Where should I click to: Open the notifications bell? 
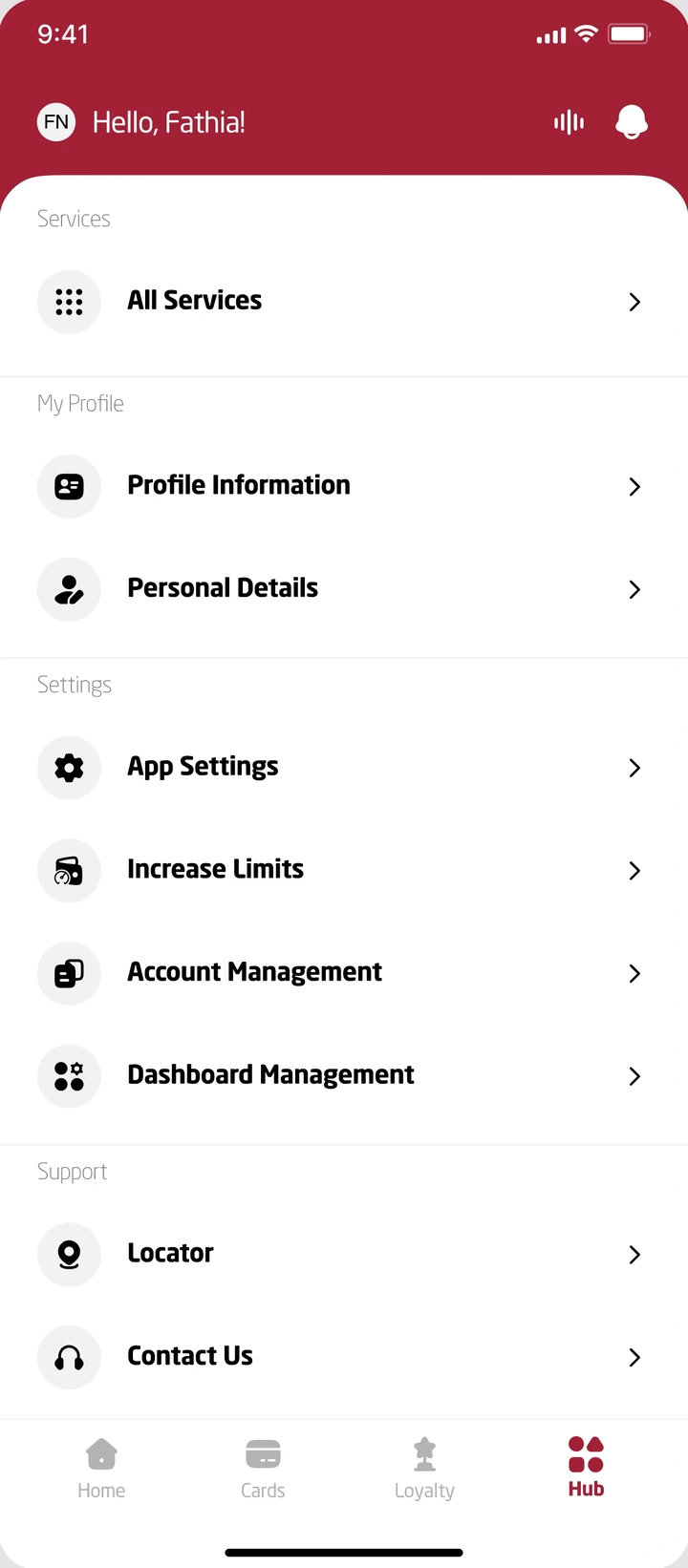pos(632,122)
